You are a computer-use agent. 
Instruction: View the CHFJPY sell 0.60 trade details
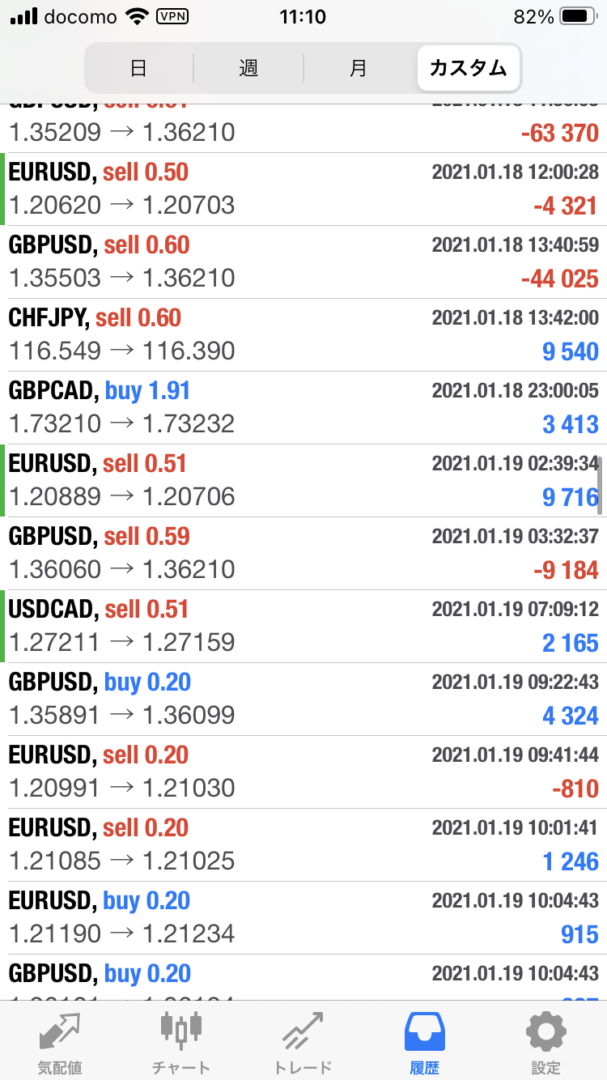click(303, 335)
